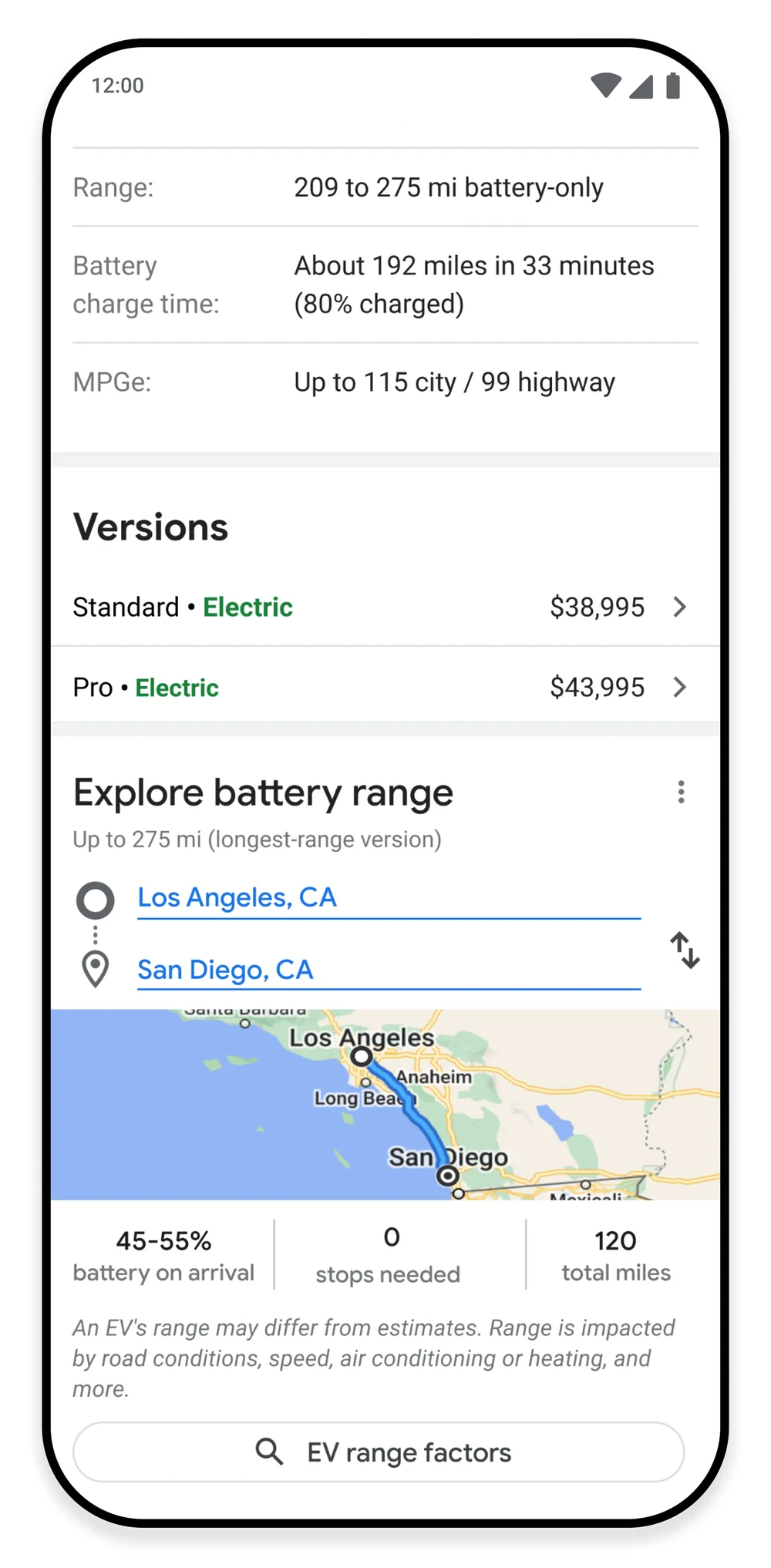The image size is (771, 1568).
Task: Search EV range factors
Action: [379, 1452]
